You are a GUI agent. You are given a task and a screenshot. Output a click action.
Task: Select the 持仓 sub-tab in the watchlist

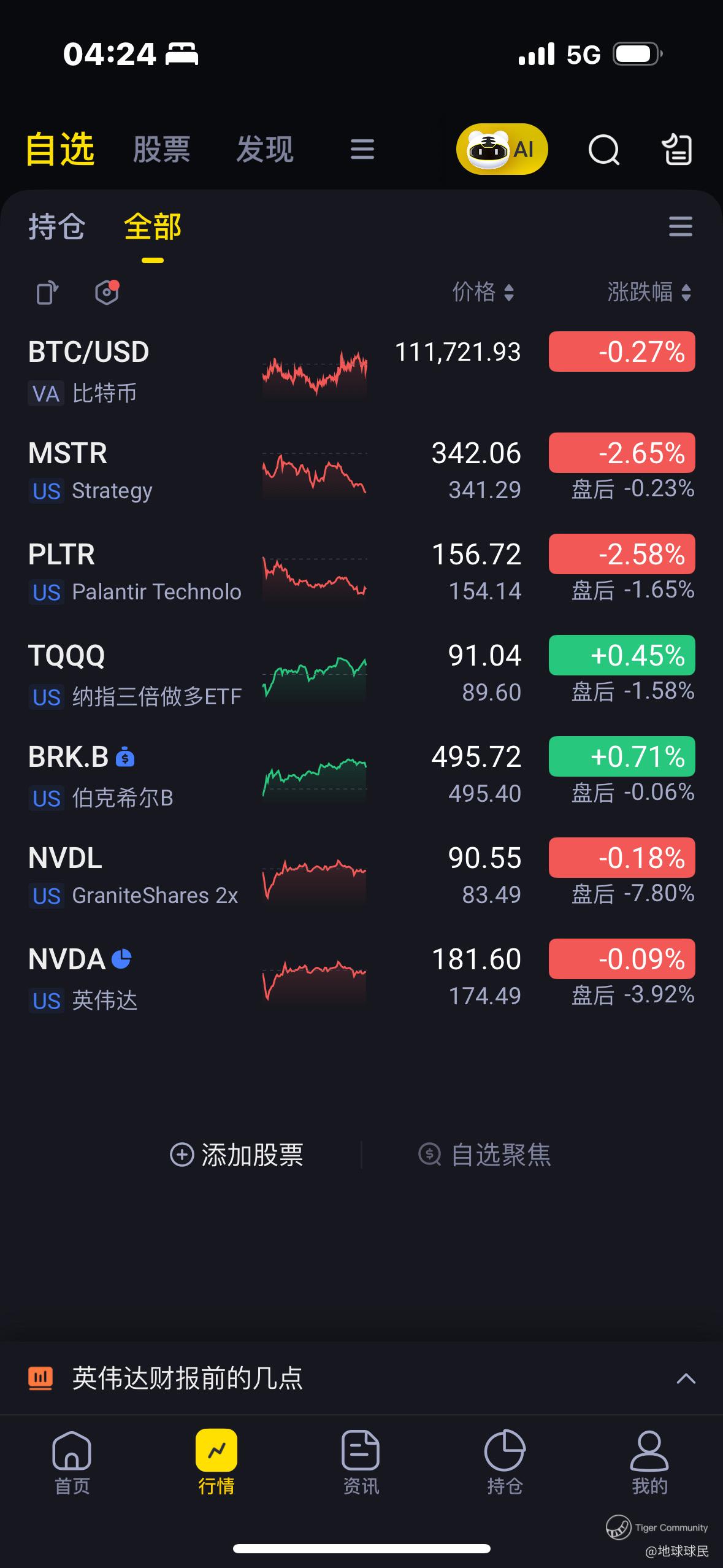[x=56, y=226]
